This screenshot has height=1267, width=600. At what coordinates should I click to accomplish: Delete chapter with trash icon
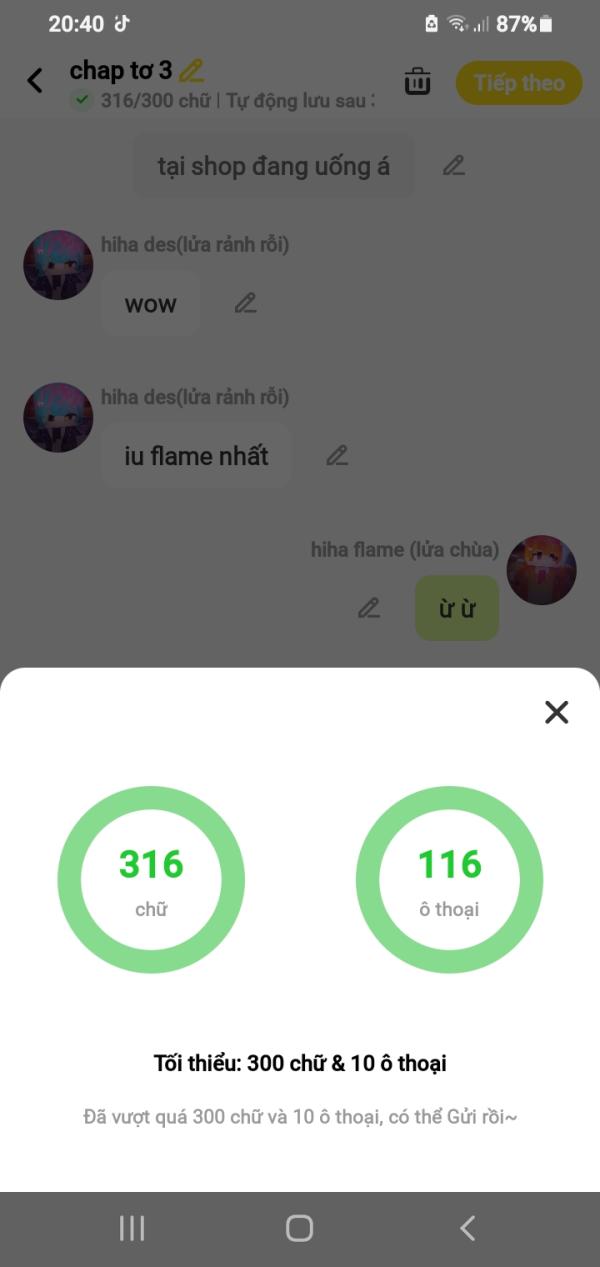(x=417, y=82)
